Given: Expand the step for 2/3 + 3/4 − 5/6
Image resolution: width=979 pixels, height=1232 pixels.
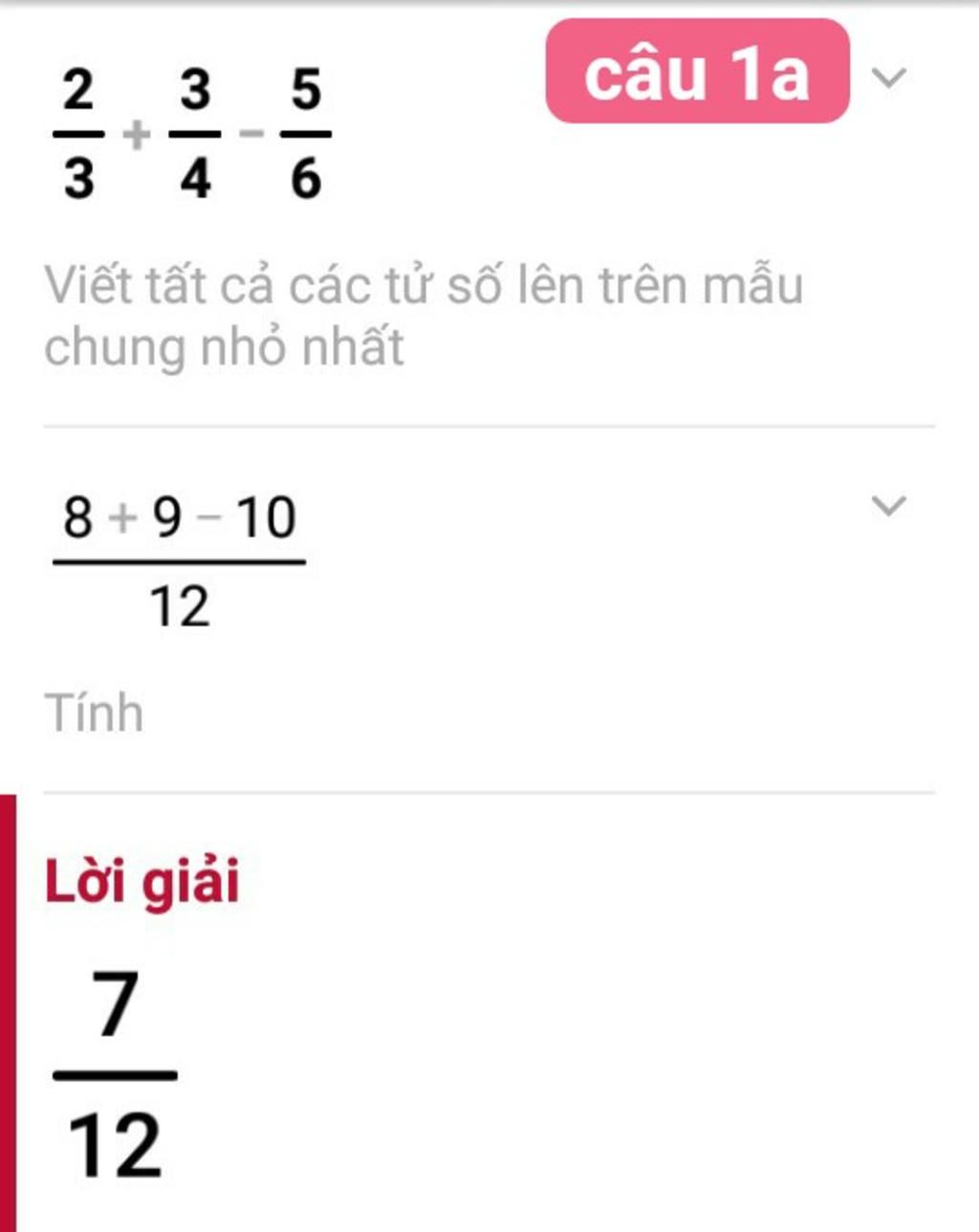Looking at the screenshot, I should (x=888, y=77).
